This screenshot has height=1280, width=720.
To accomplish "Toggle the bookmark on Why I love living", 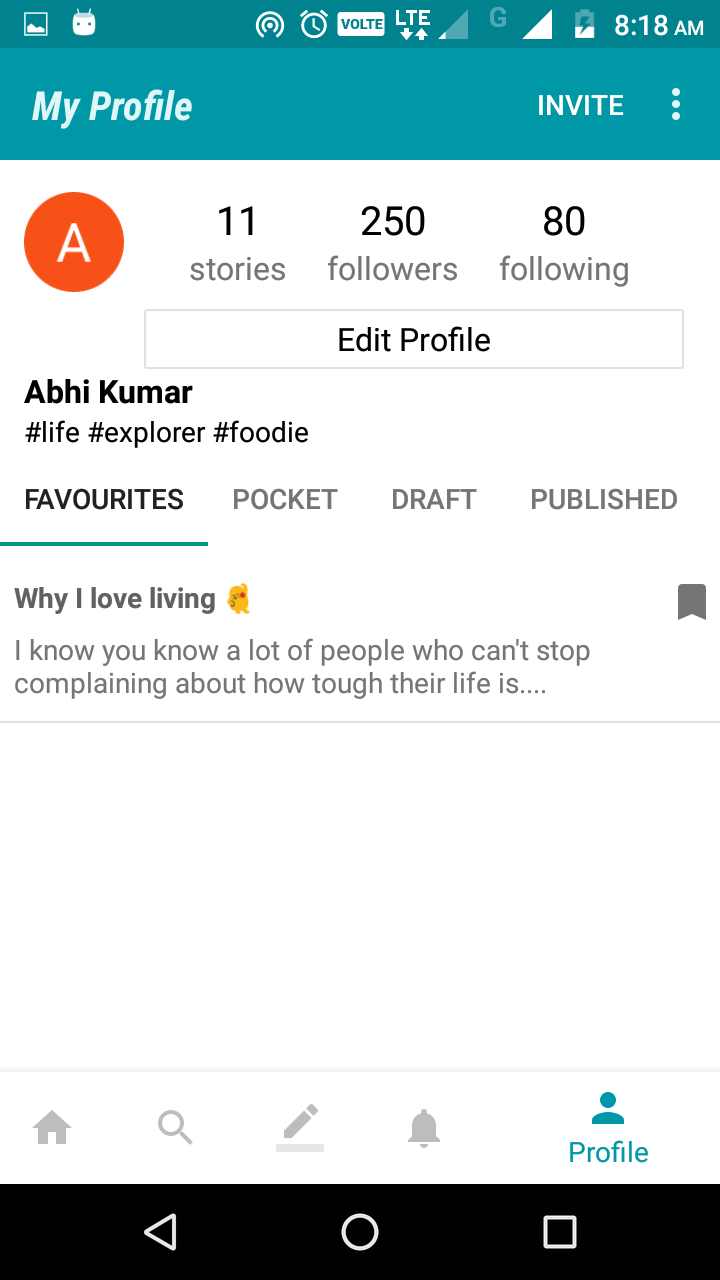I will 692,602.
